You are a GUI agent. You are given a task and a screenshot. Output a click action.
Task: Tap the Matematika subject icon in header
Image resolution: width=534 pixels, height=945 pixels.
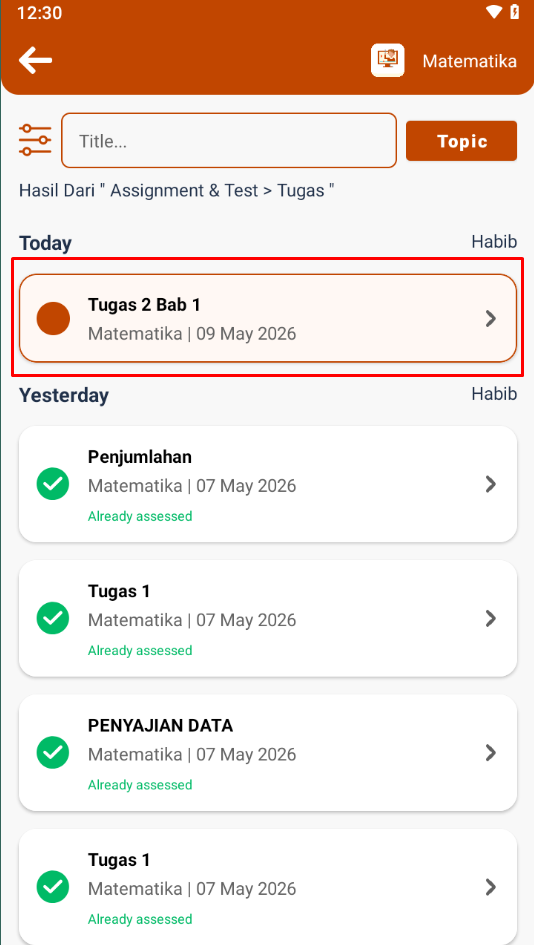click(388, 60)
